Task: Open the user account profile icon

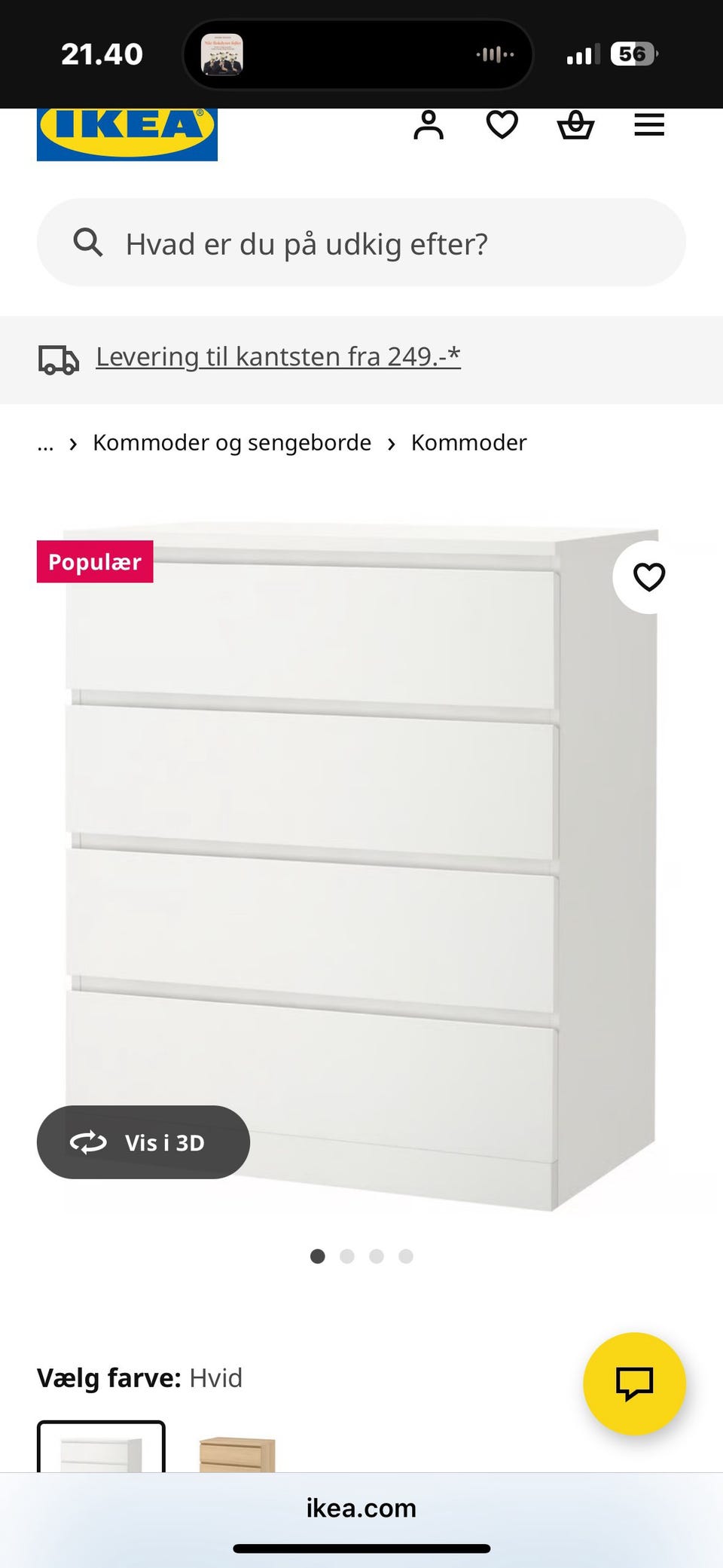Action: click(428, 125)
